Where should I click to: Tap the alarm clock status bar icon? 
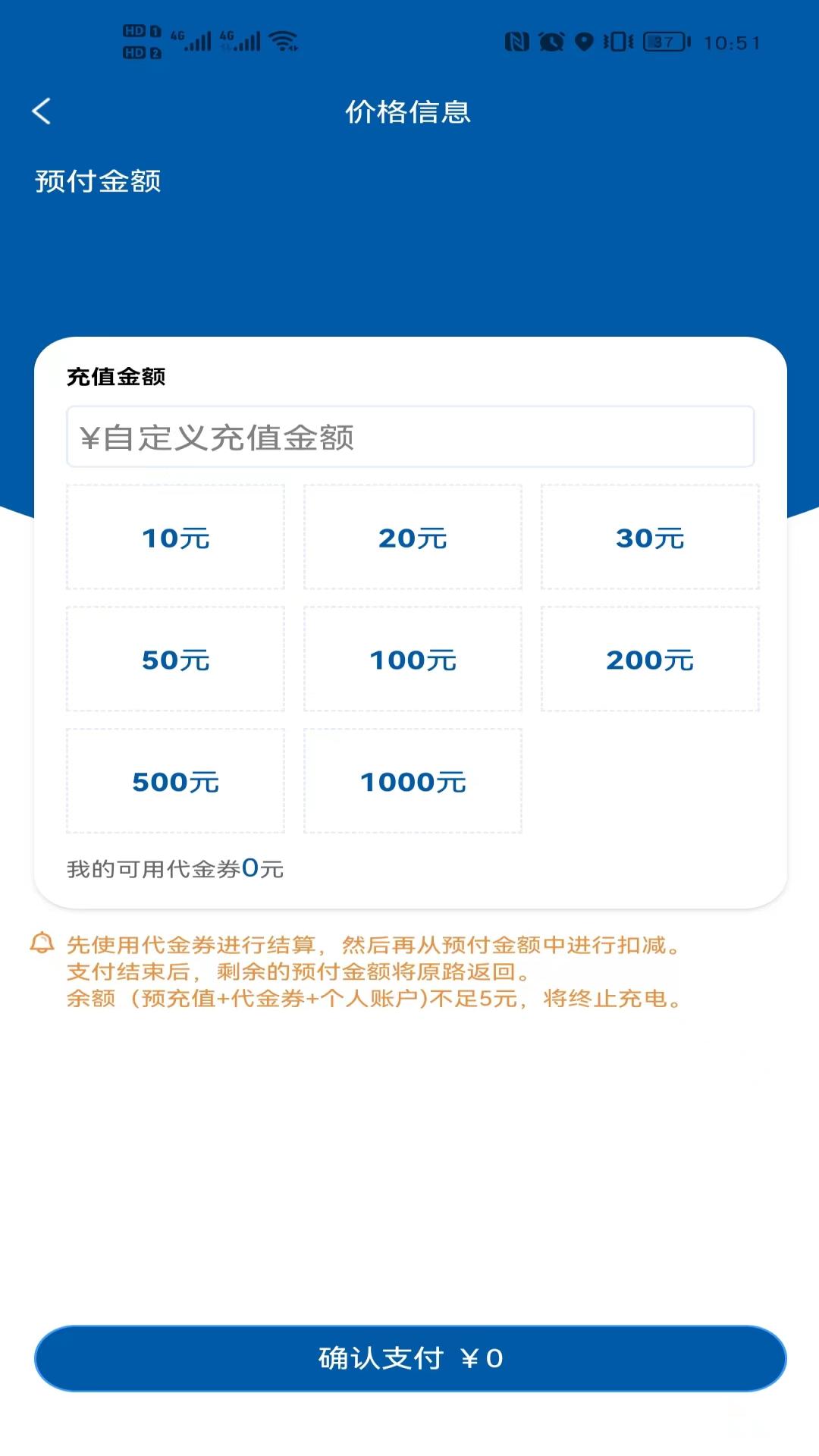[550, 42]
